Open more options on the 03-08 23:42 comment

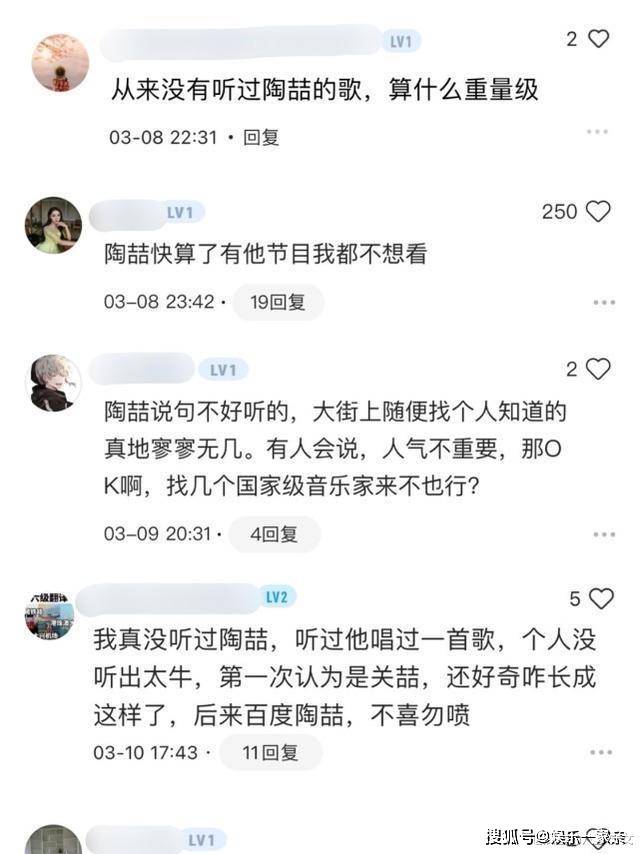(x=603, y=302)
